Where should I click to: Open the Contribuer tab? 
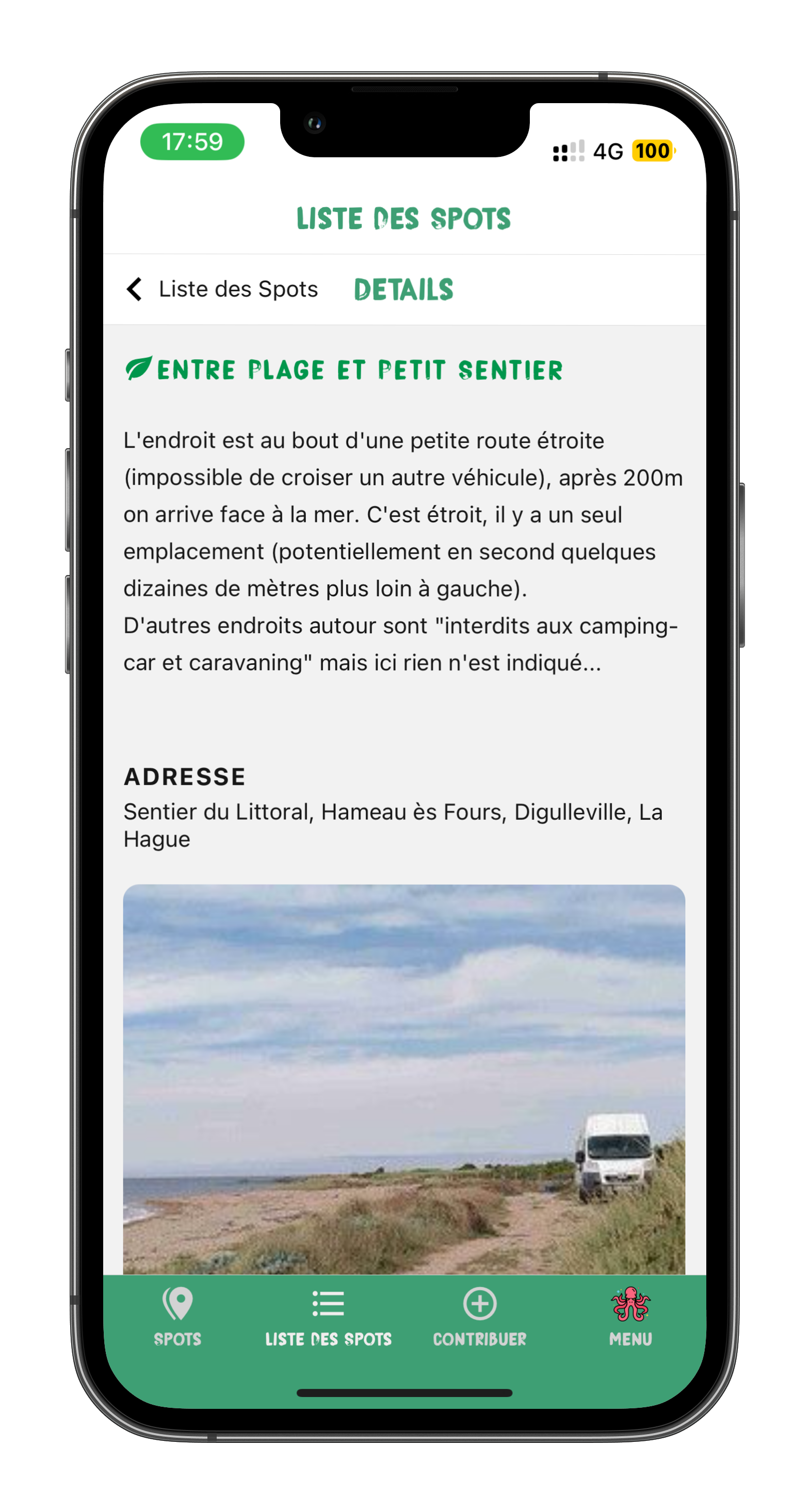480,1317
